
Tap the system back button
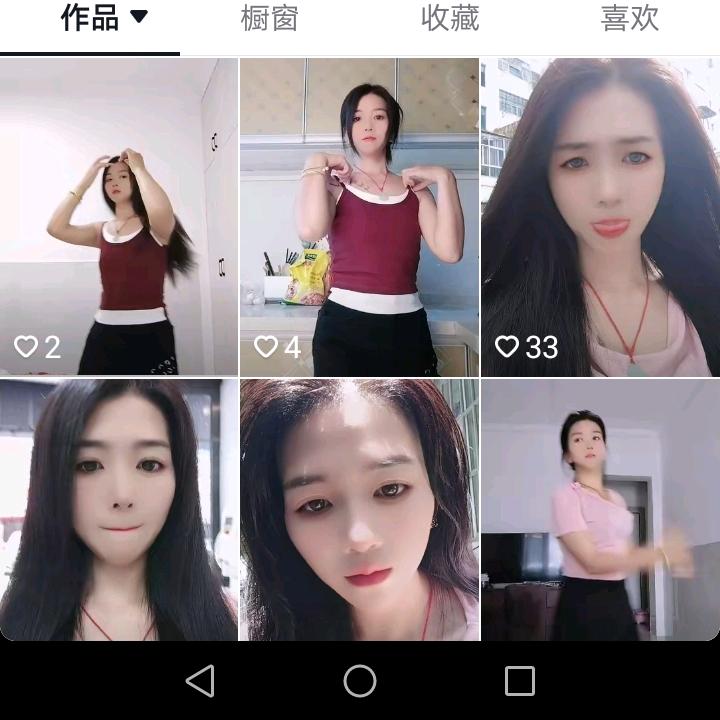(200, 681)
